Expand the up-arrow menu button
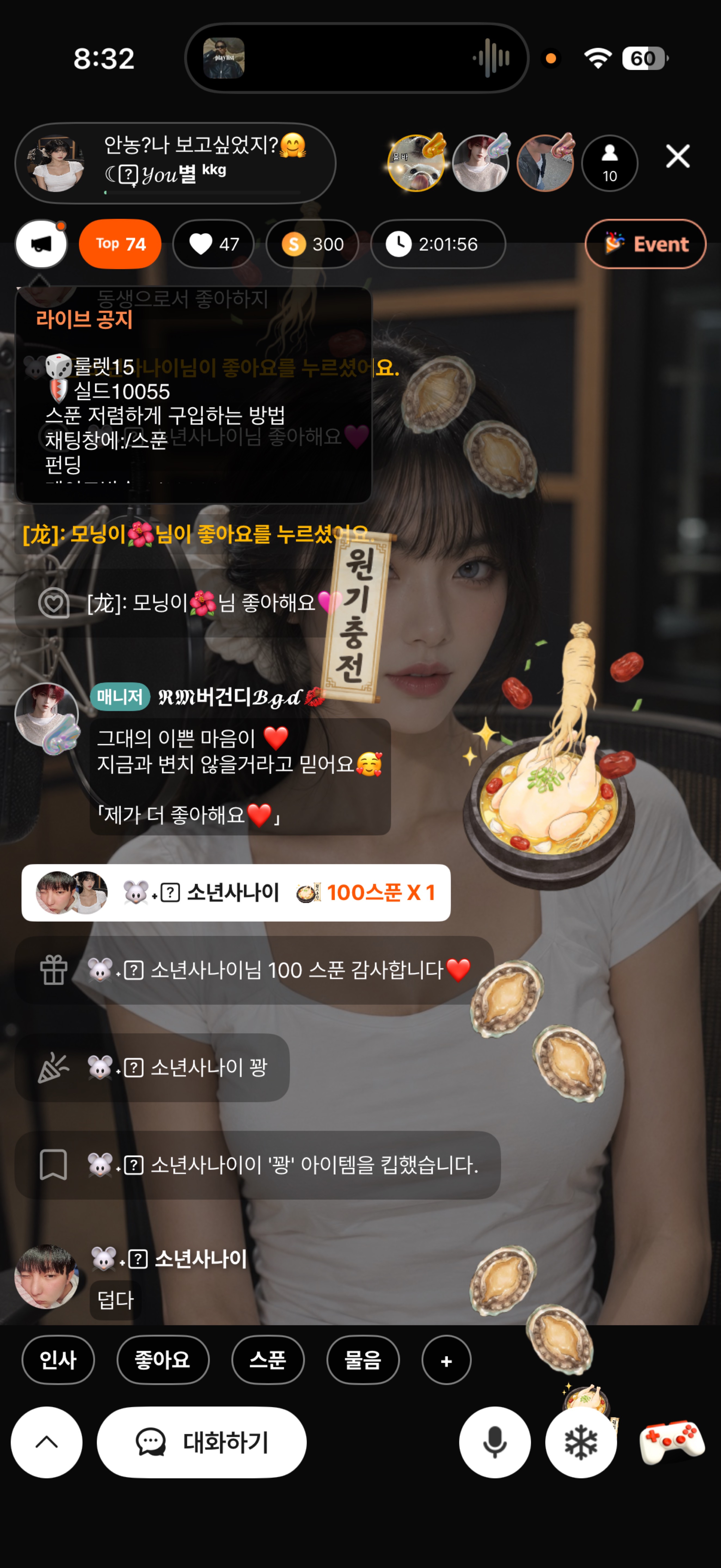 [46, 1442]
